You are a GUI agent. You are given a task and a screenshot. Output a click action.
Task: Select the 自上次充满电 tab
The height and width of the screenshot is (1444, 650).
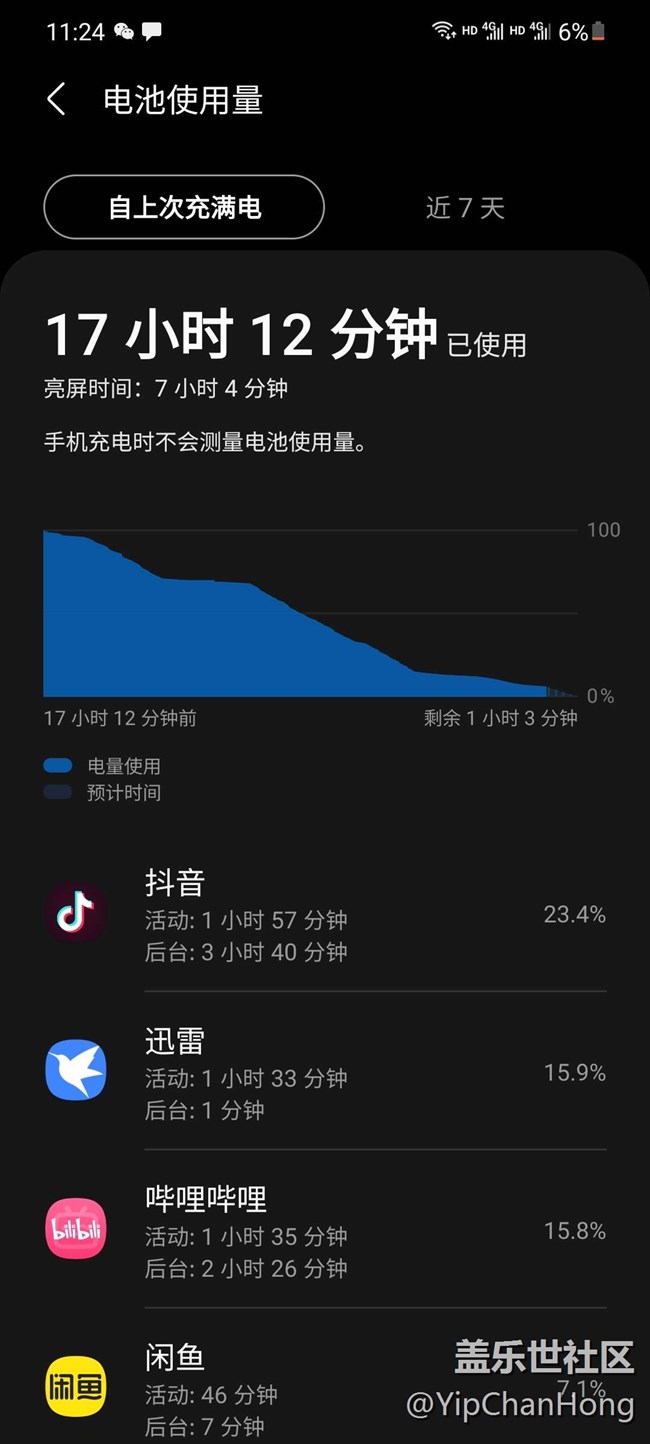[x=184, y=207]
